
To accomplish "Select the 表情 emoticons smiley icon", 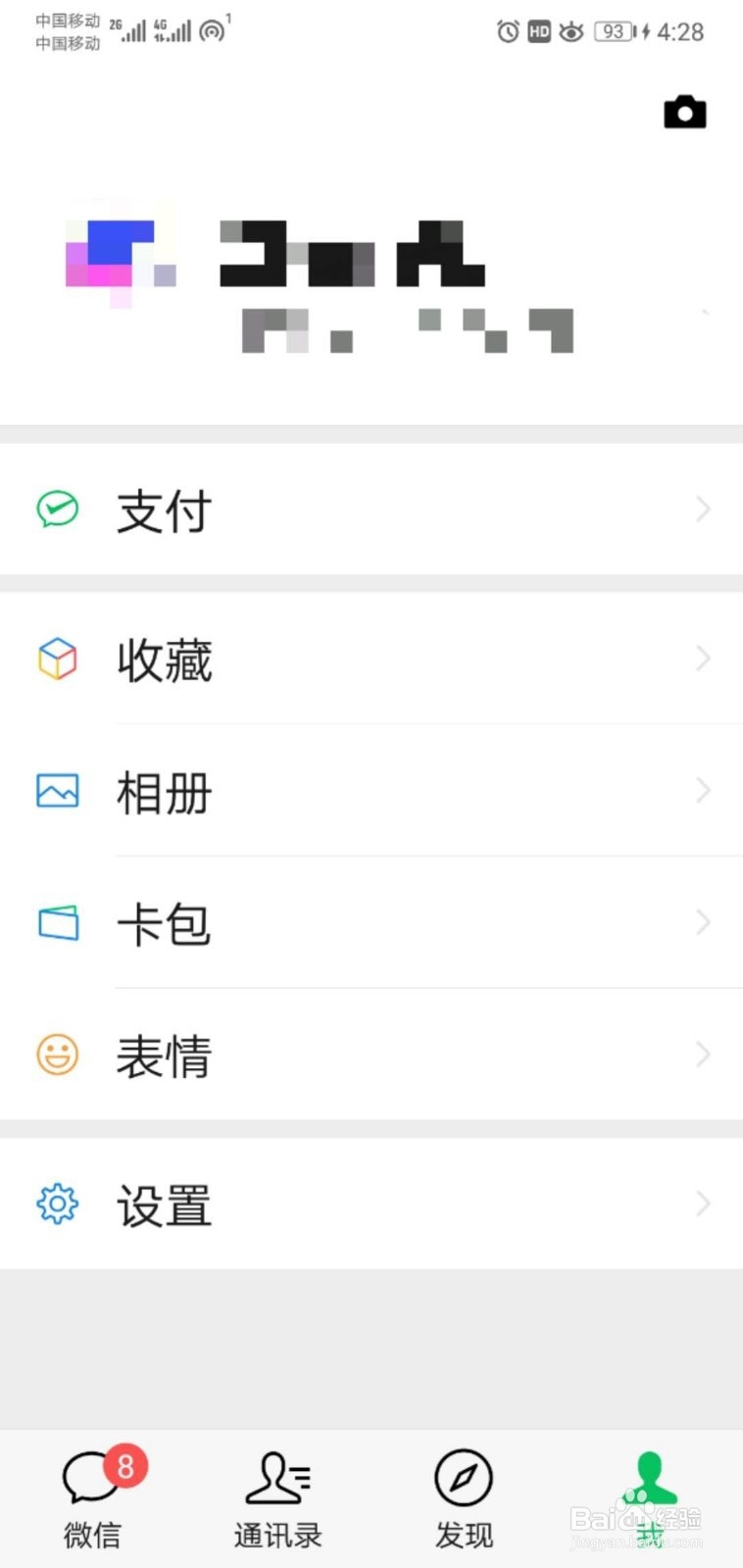I will coord(57,1054).
